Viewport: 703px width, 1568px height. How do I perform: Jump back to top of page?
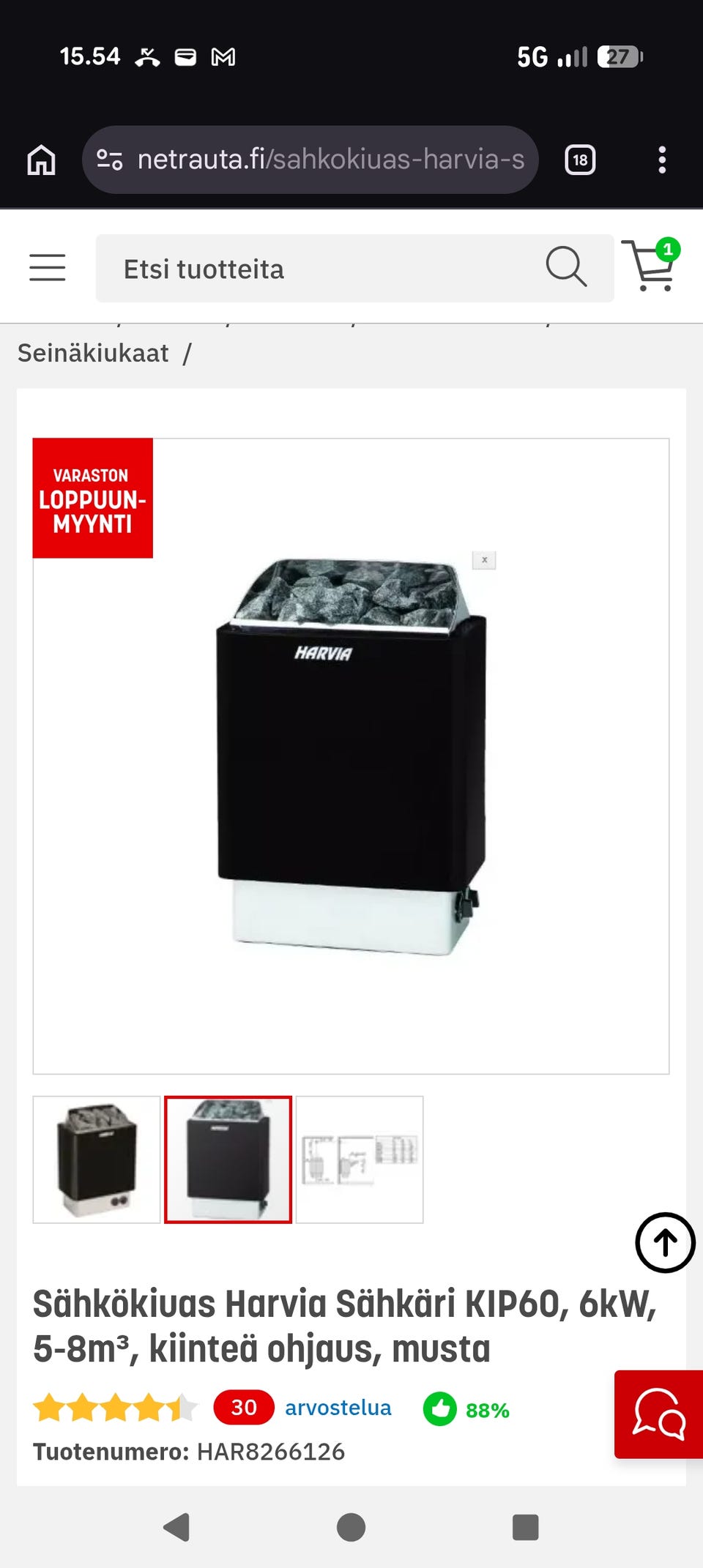pyautogui.click(x=665, y=1243)
